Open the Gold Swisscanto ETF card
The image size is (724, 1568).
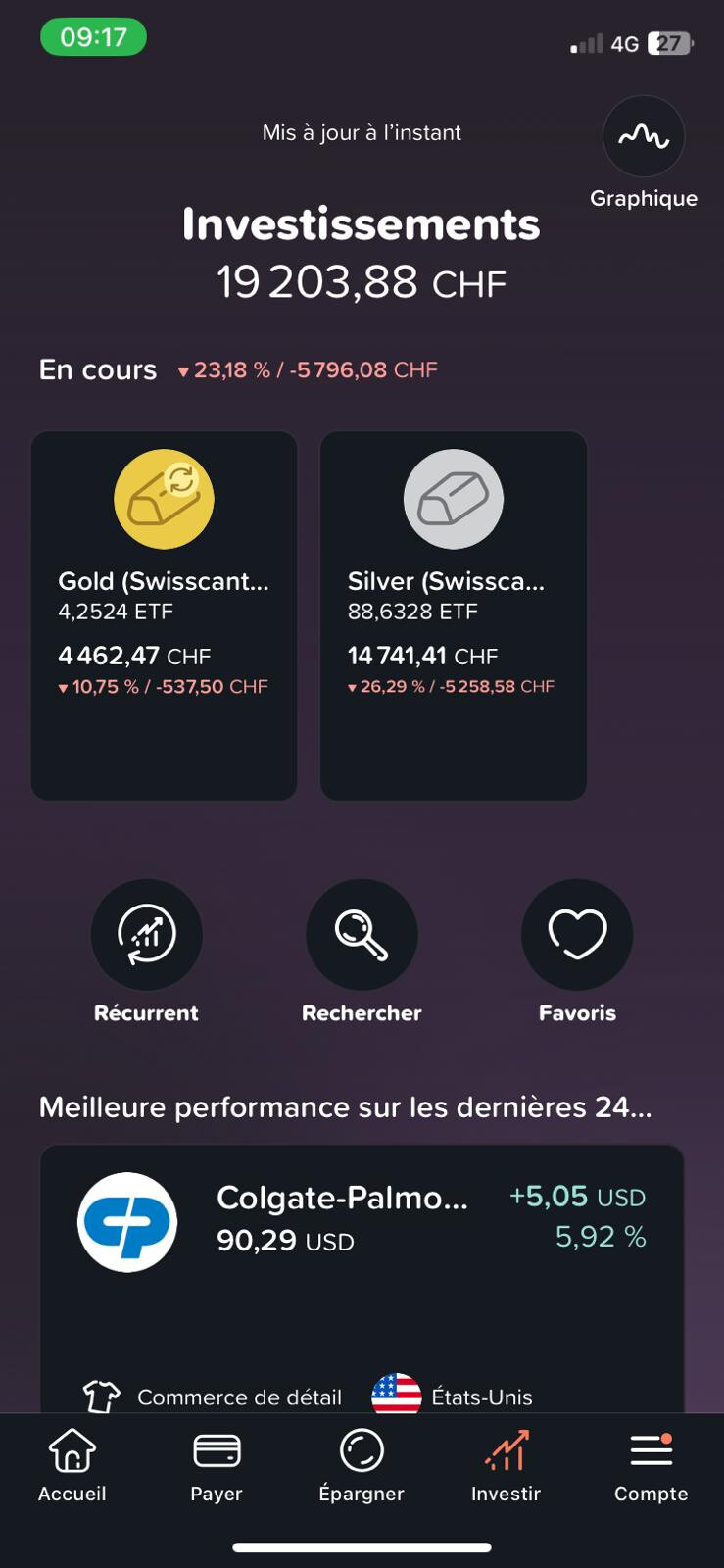coord(164,614)
